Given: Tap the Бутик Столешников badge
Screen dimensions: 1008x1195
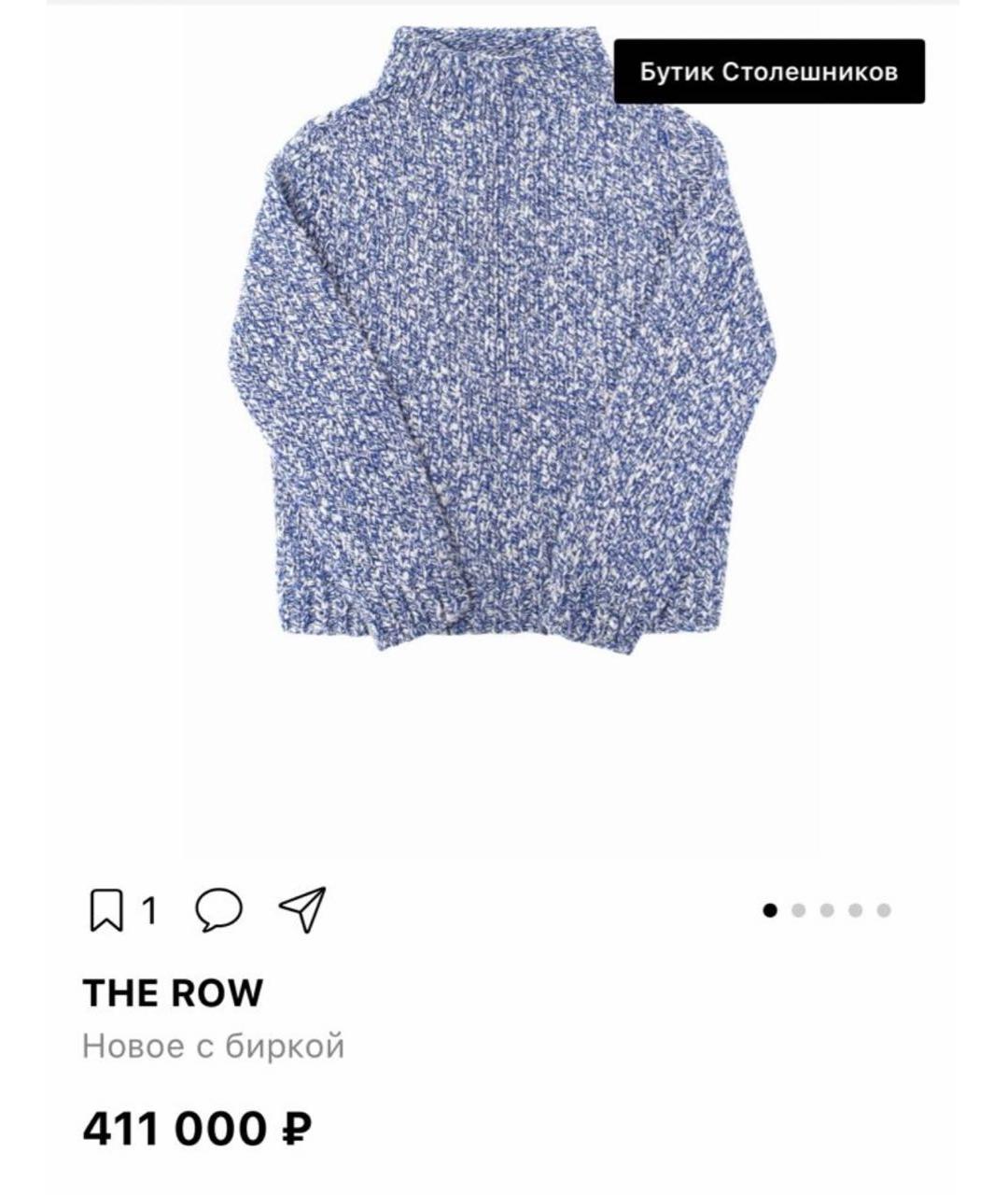Looking at the screenshot, I should [768, 72].
